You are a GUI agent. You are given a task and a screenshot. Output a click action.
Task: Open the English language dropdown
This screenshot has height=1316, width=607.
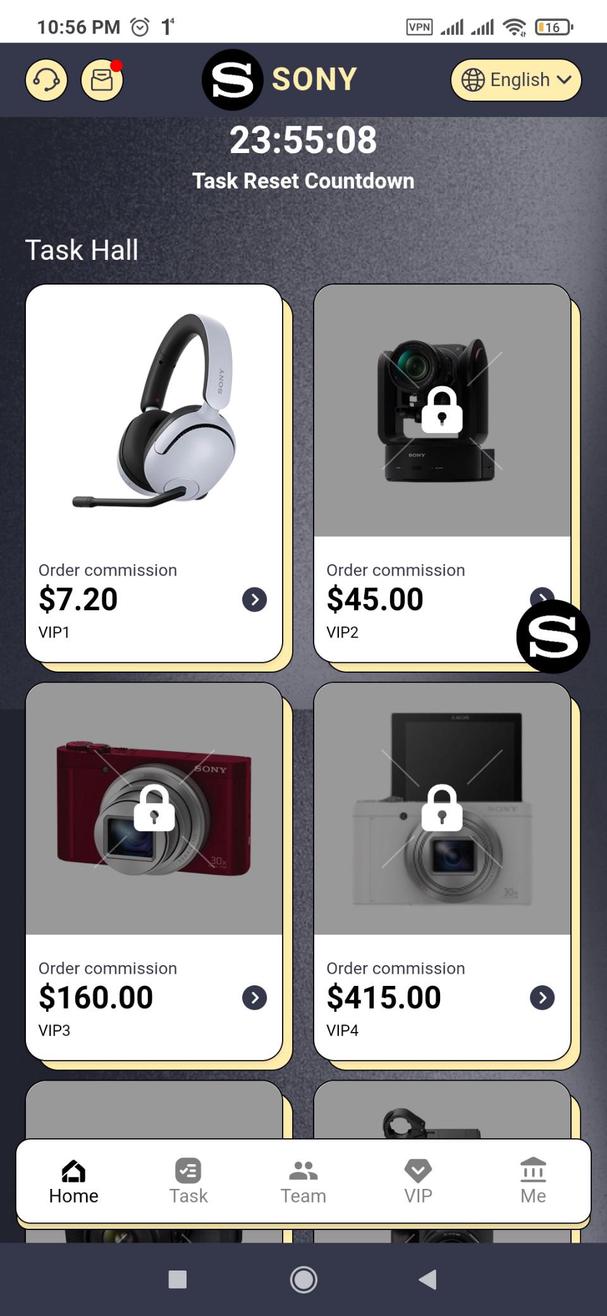point(516,80)
